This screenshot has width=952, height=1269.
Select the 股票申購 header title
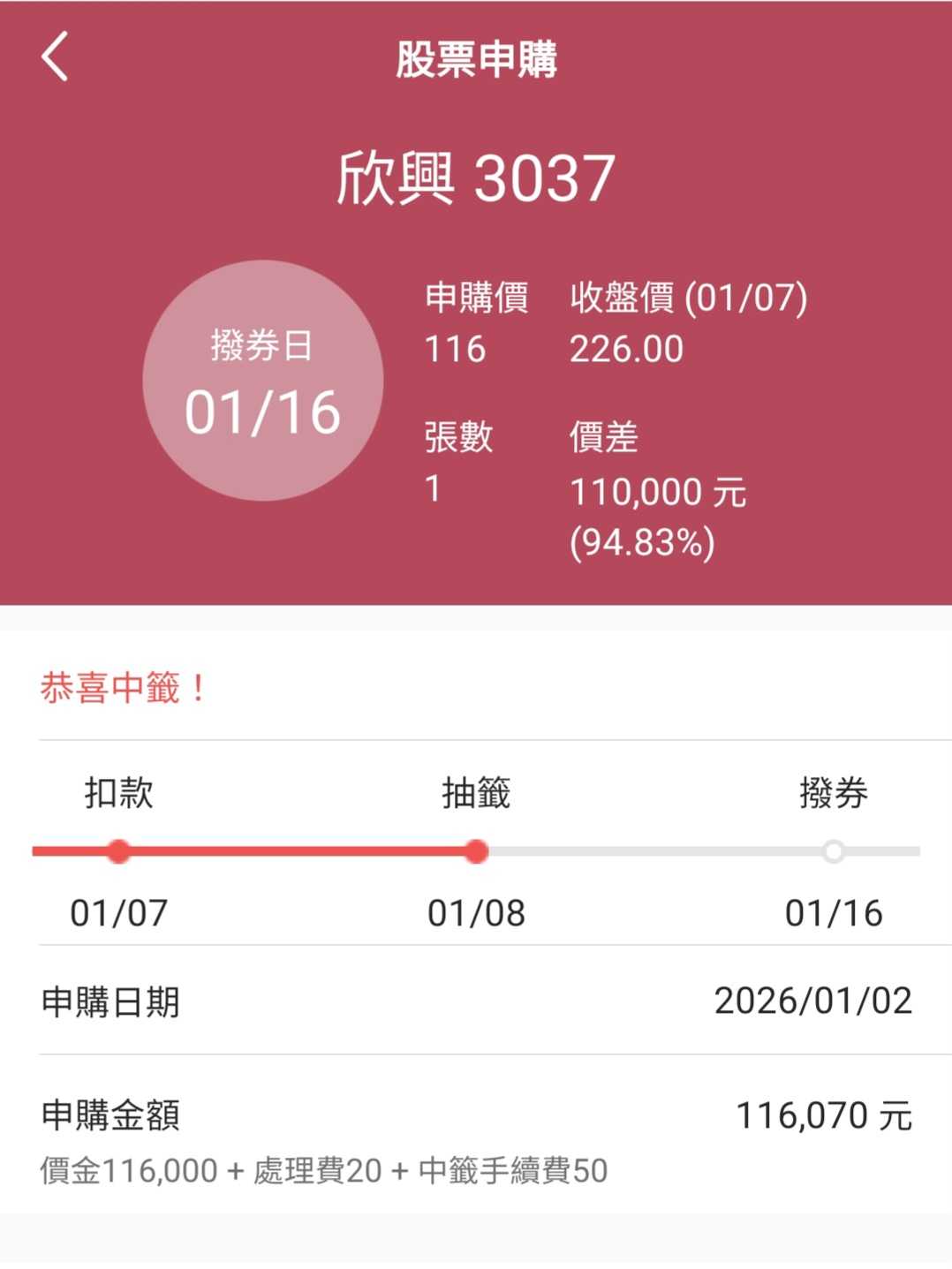coord(476,60)
